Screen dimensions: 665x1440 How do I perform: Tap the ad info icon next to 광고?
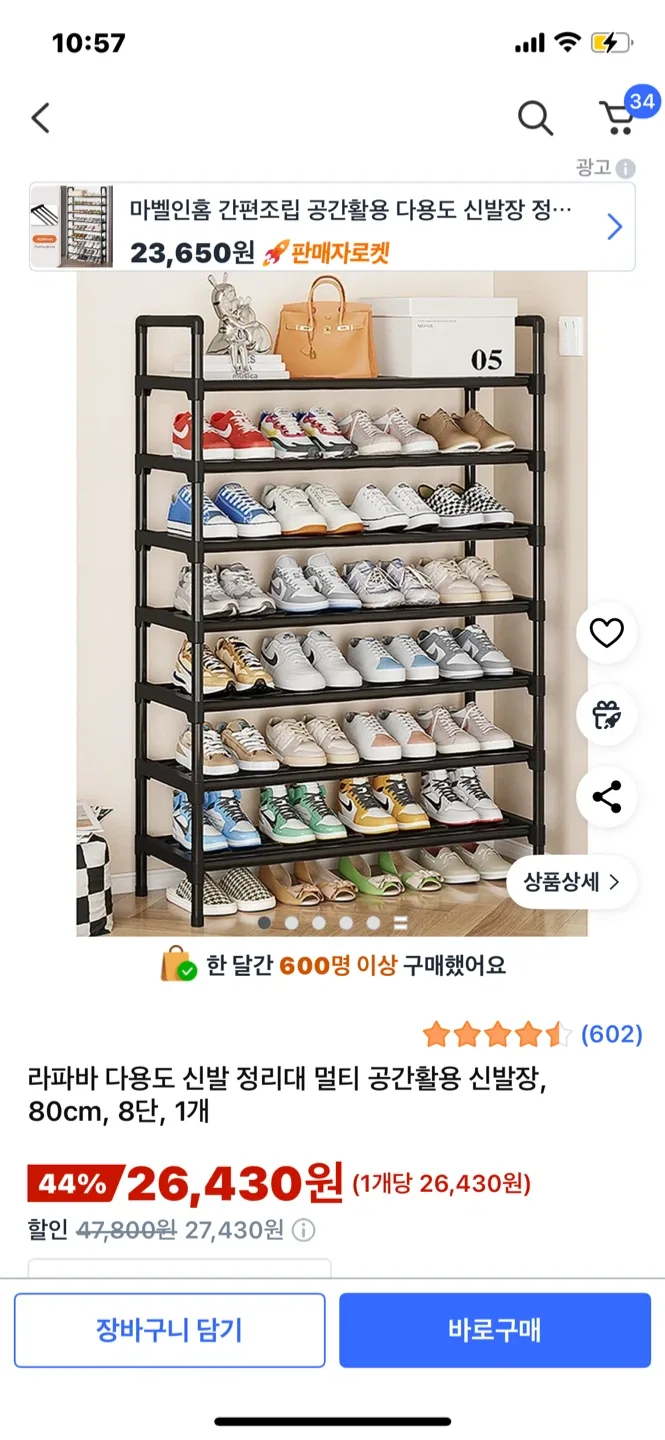click(626, 168)
